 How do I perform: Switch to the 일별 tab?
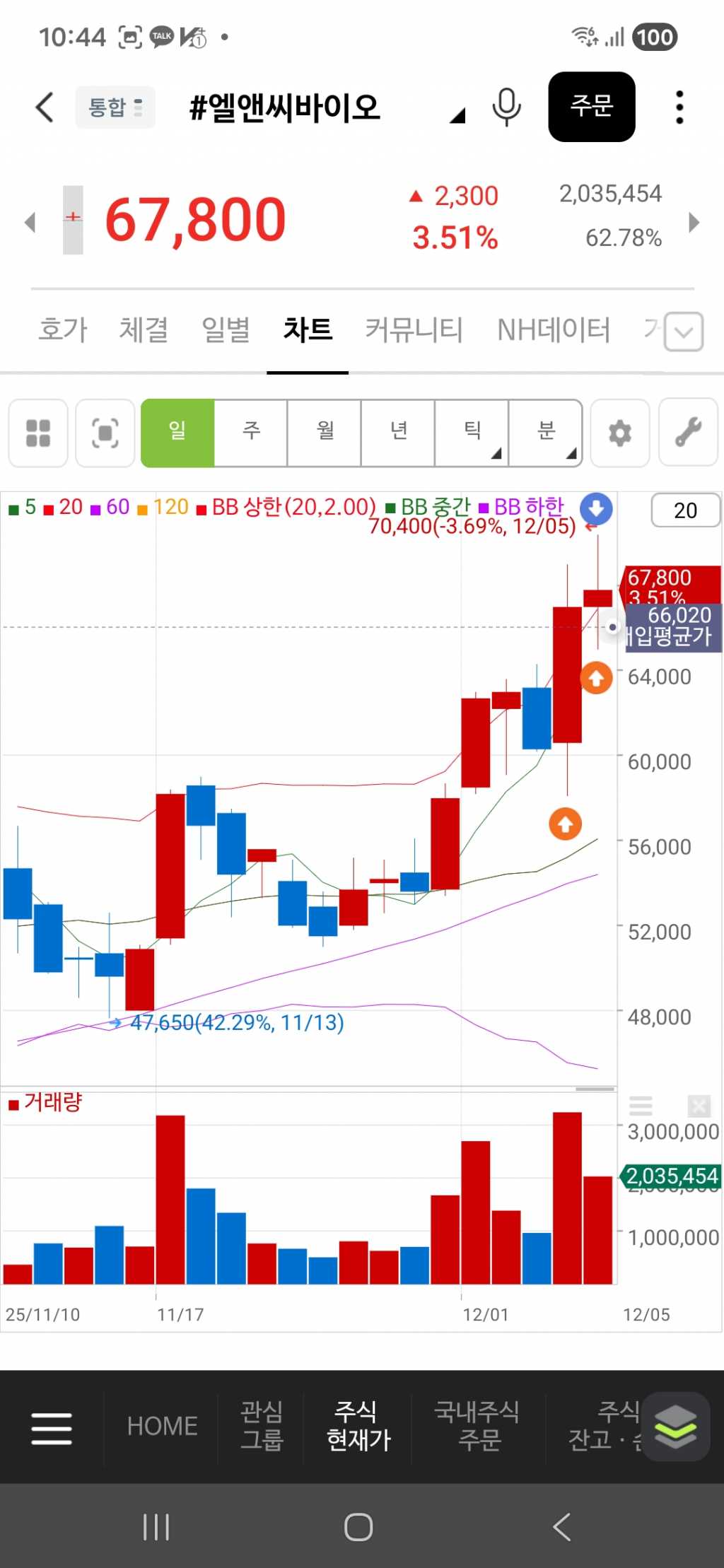(x=226, y=329)
